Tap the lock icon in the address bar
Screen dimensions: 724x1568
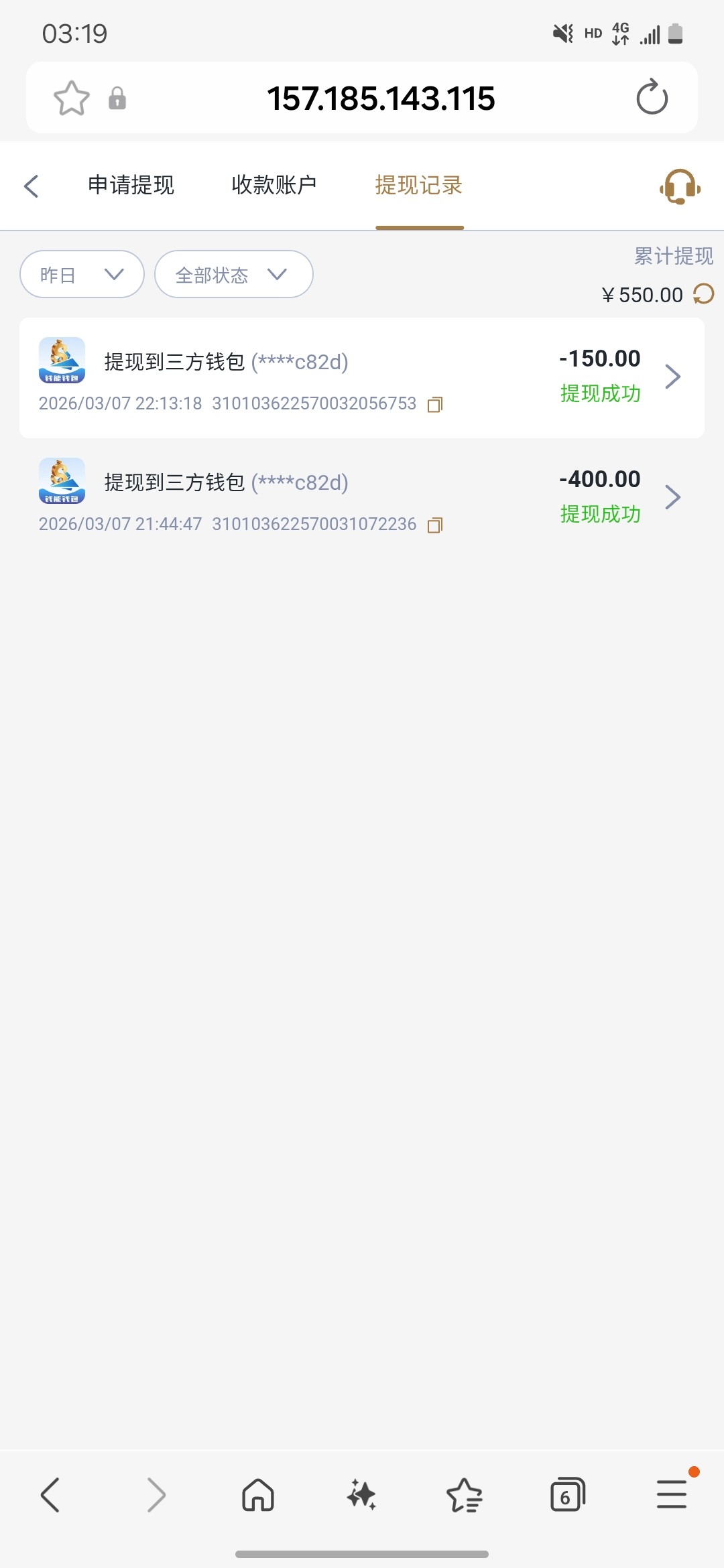pos(118,98)
